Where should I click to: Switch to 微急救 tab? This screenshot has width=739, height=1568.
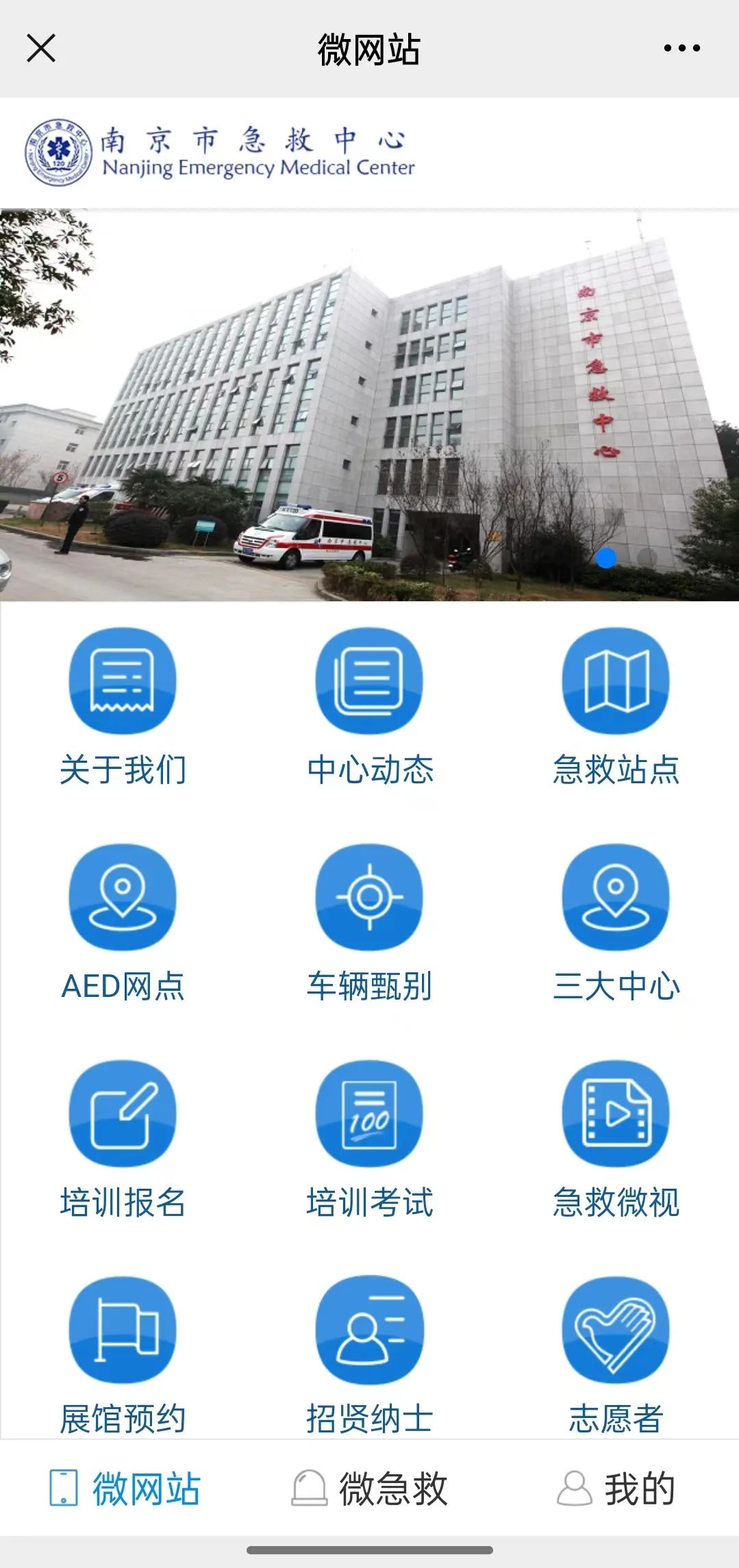point(369,1489)
